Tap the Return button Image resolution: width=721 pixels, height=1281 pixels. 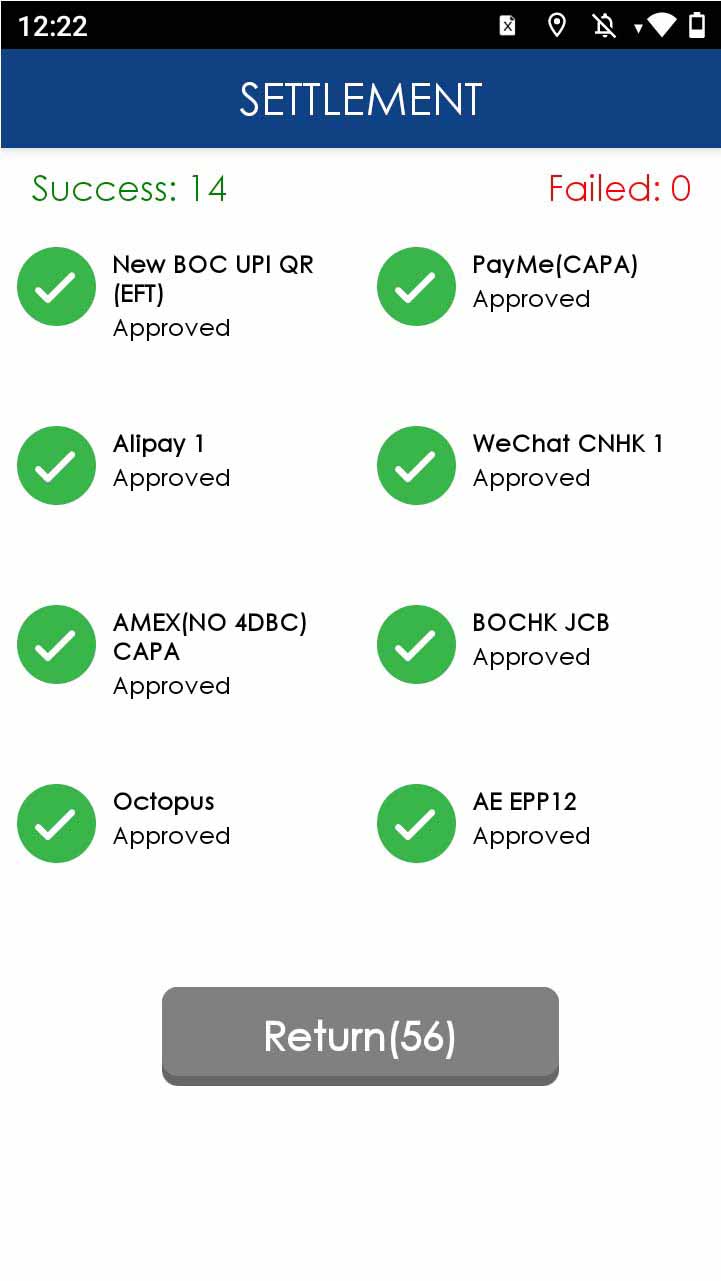(x=360, y=1035)
